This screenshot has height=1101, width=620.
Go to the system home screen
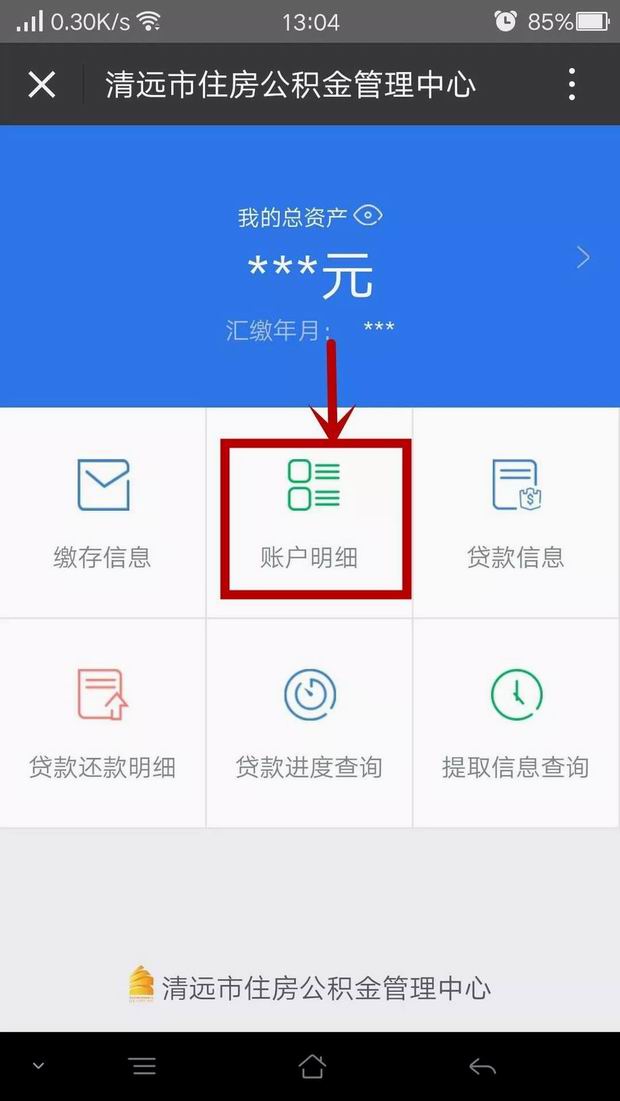pos(312,1066)
